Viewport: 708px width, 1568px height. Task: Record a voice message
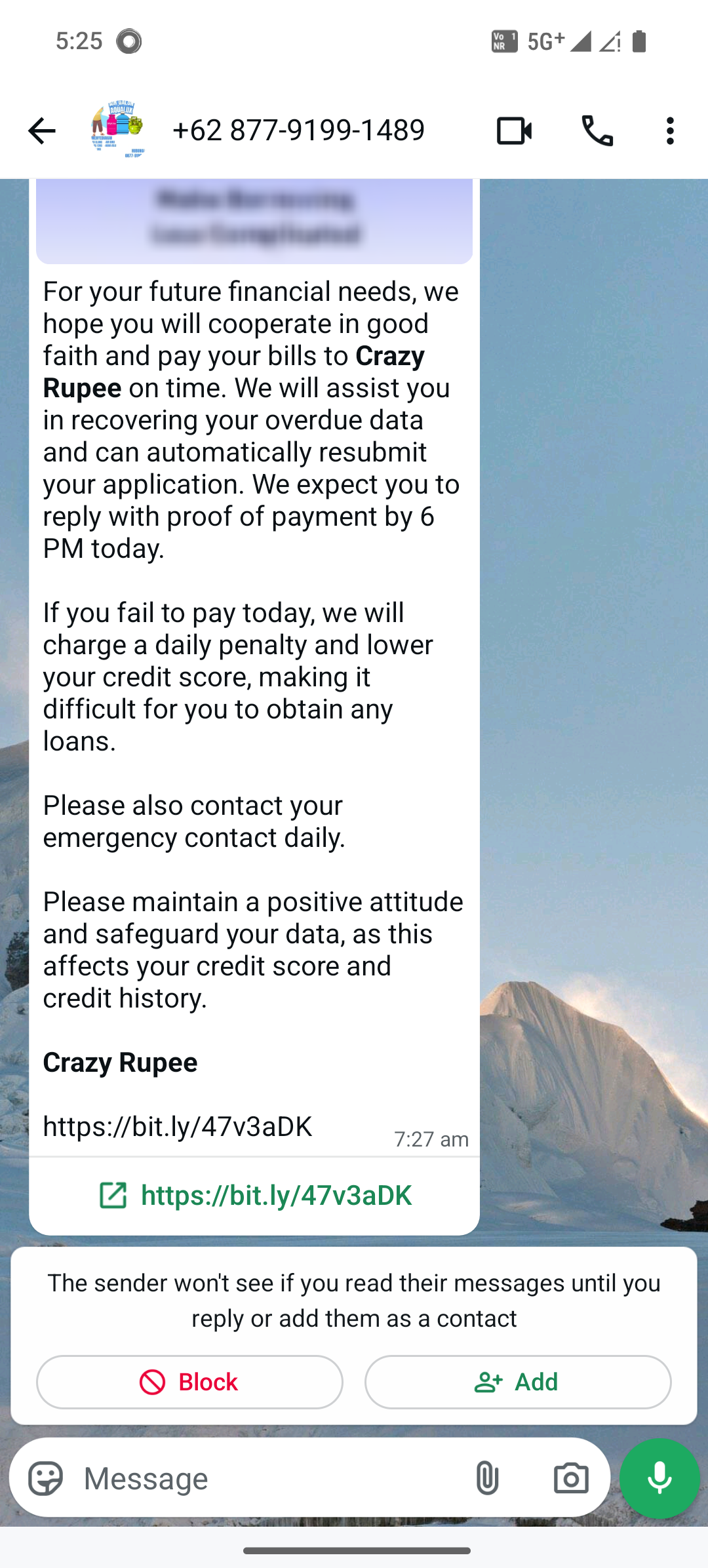659,1478
